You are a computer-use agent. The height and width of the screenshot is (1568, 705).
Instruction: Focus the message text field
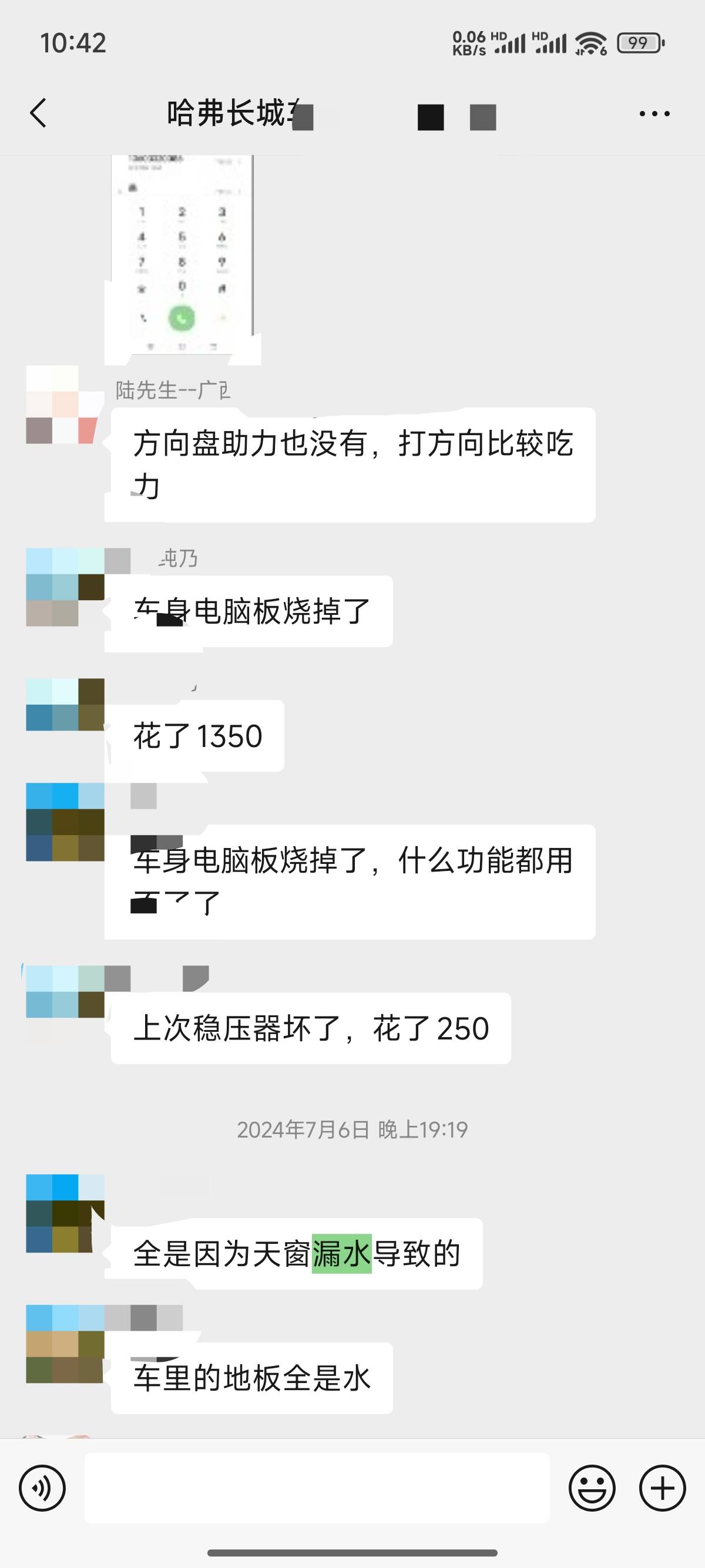coord(317,1488)
